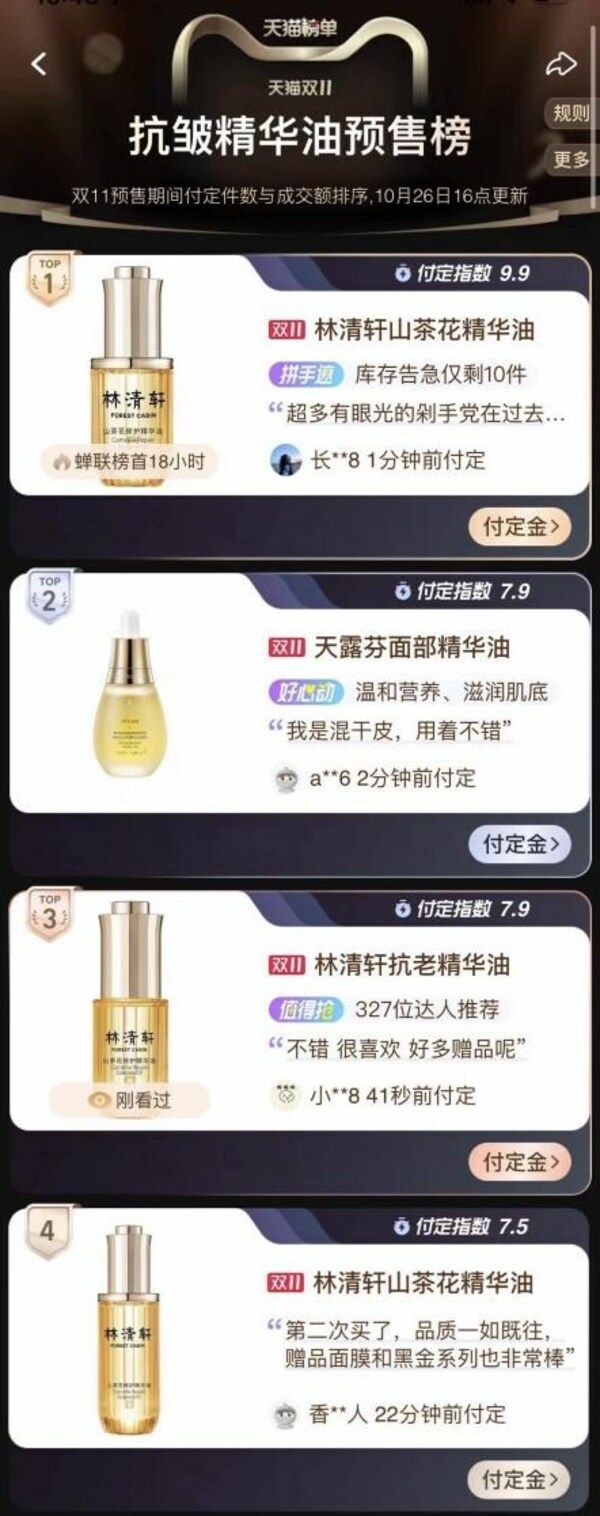Pay deposit for 天露芬面部精华油
Viewport: 600px width, 1516px height.
519,844
